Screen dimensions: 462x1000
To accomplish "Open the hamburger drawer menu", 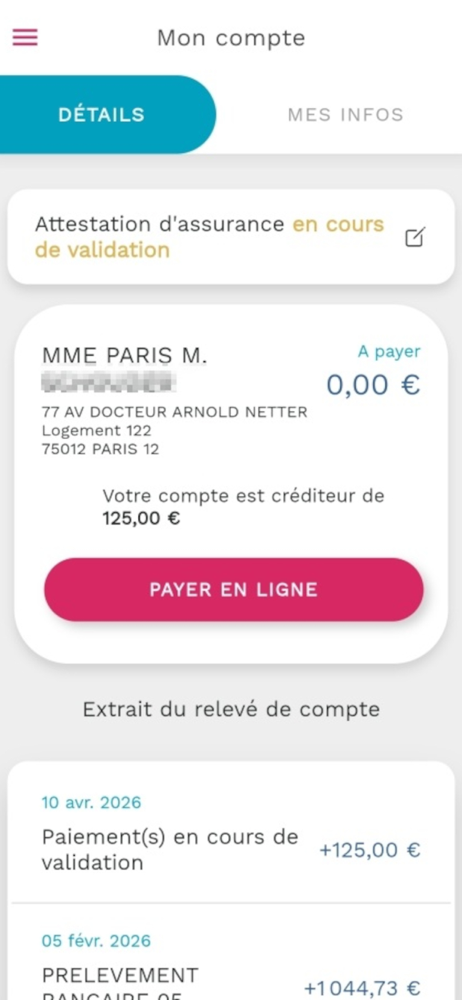I will (25, 38).
